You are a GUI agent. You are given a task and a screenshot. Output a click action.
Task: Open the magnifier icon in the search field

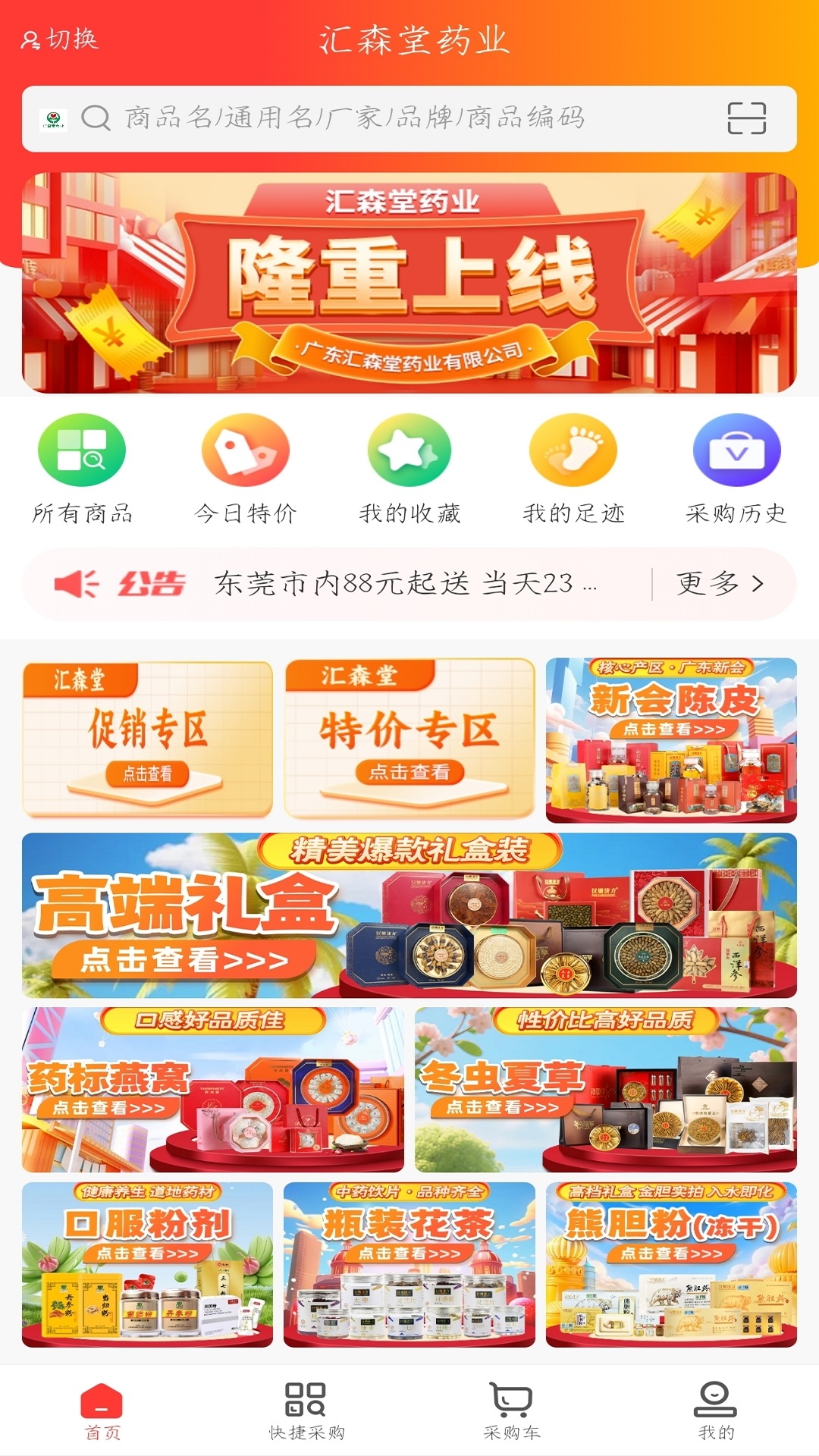(97, 118)
